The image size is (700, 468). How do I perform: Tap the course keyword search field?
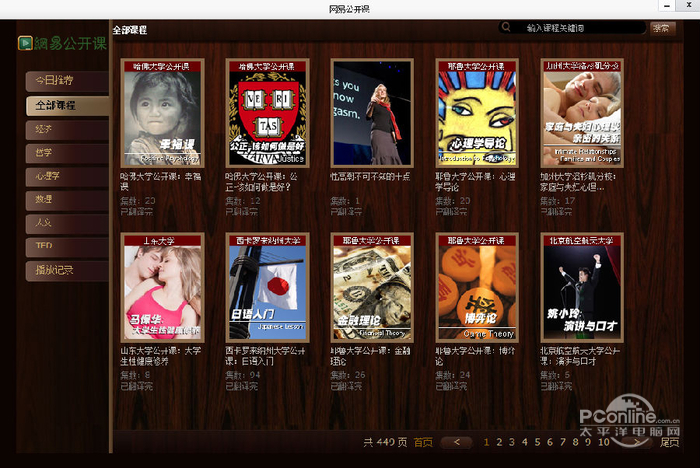point(580,28)
